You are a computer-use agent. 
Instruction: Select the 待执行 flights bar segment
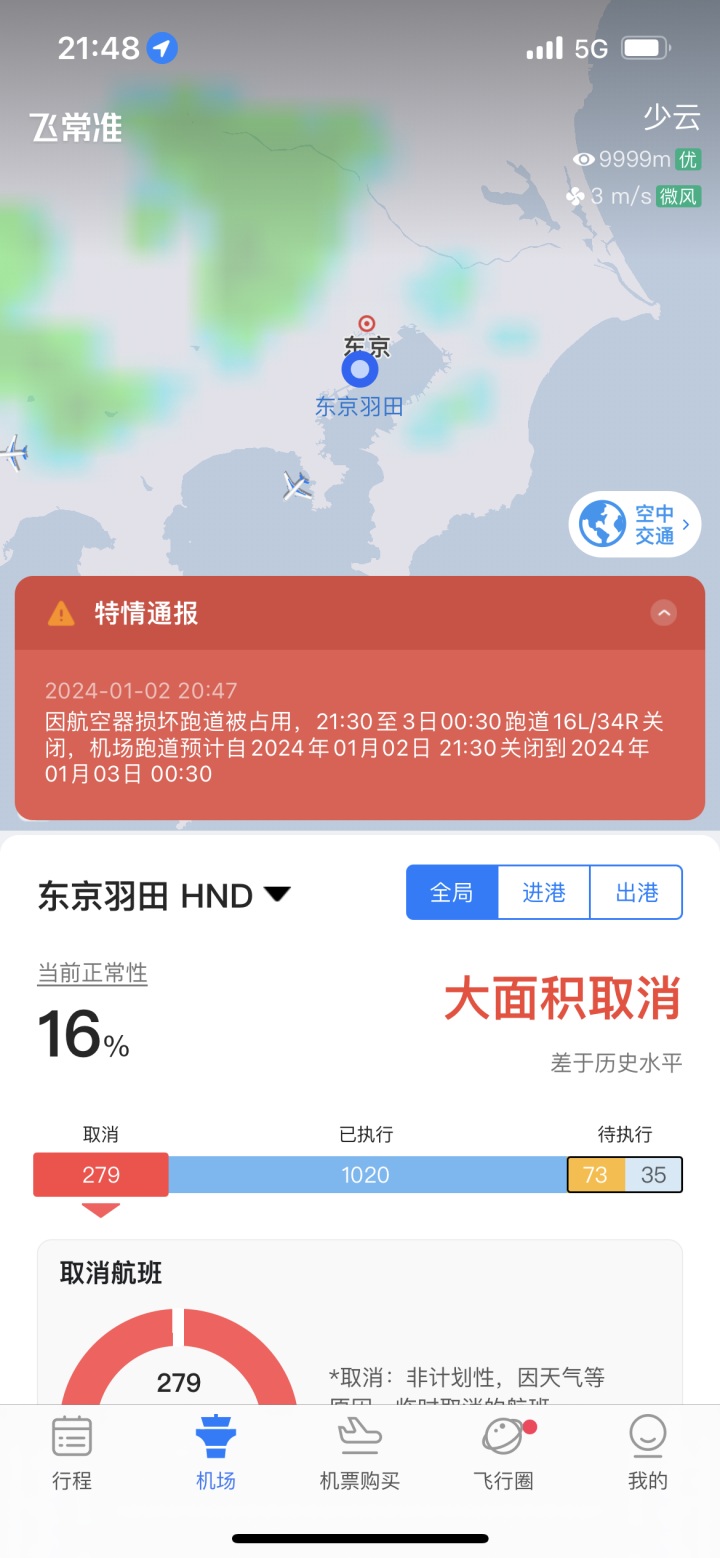(x=624, y=1175)
